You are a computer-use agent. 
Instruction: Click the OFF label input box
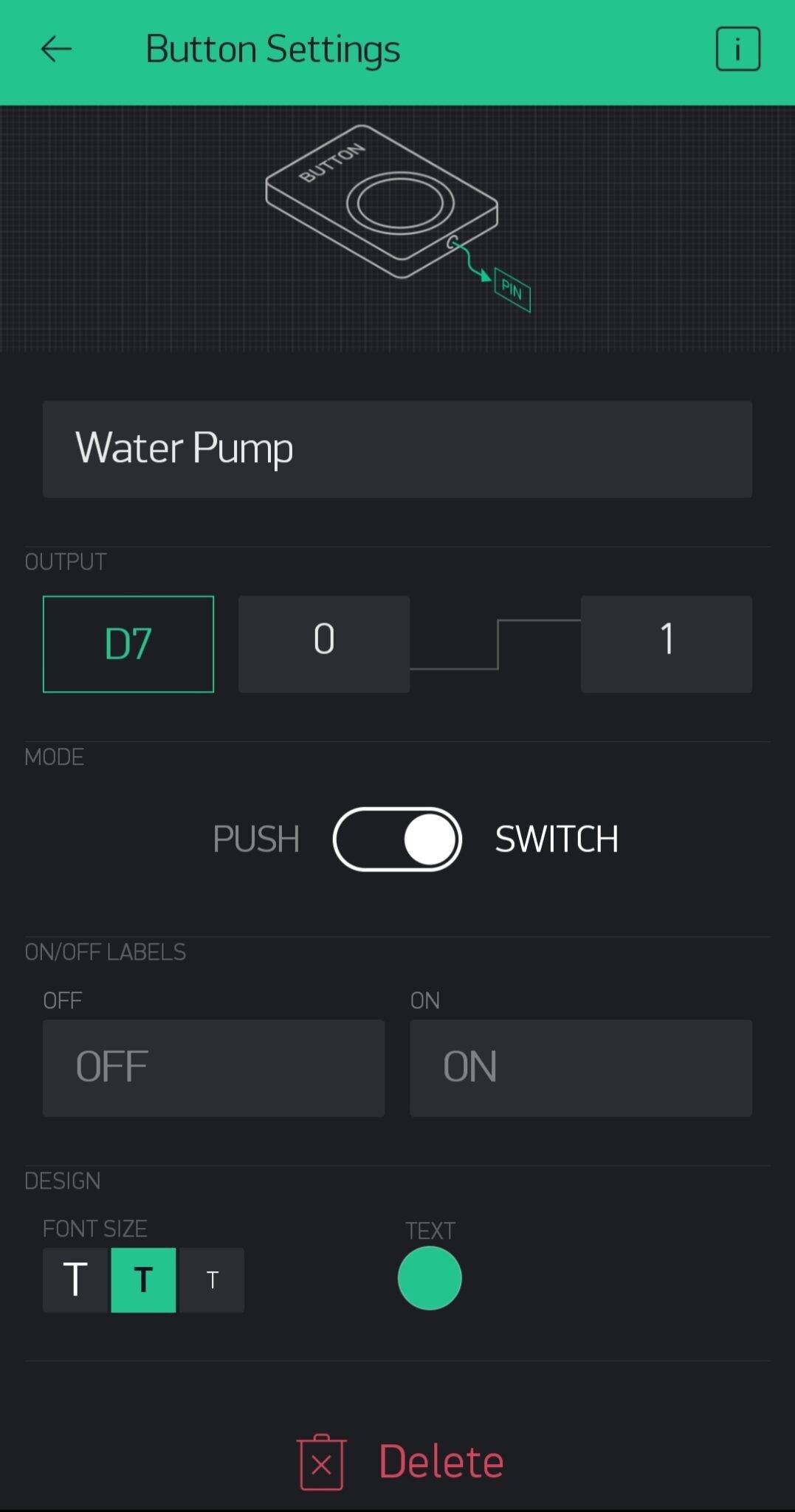(x=213, y=1068)
